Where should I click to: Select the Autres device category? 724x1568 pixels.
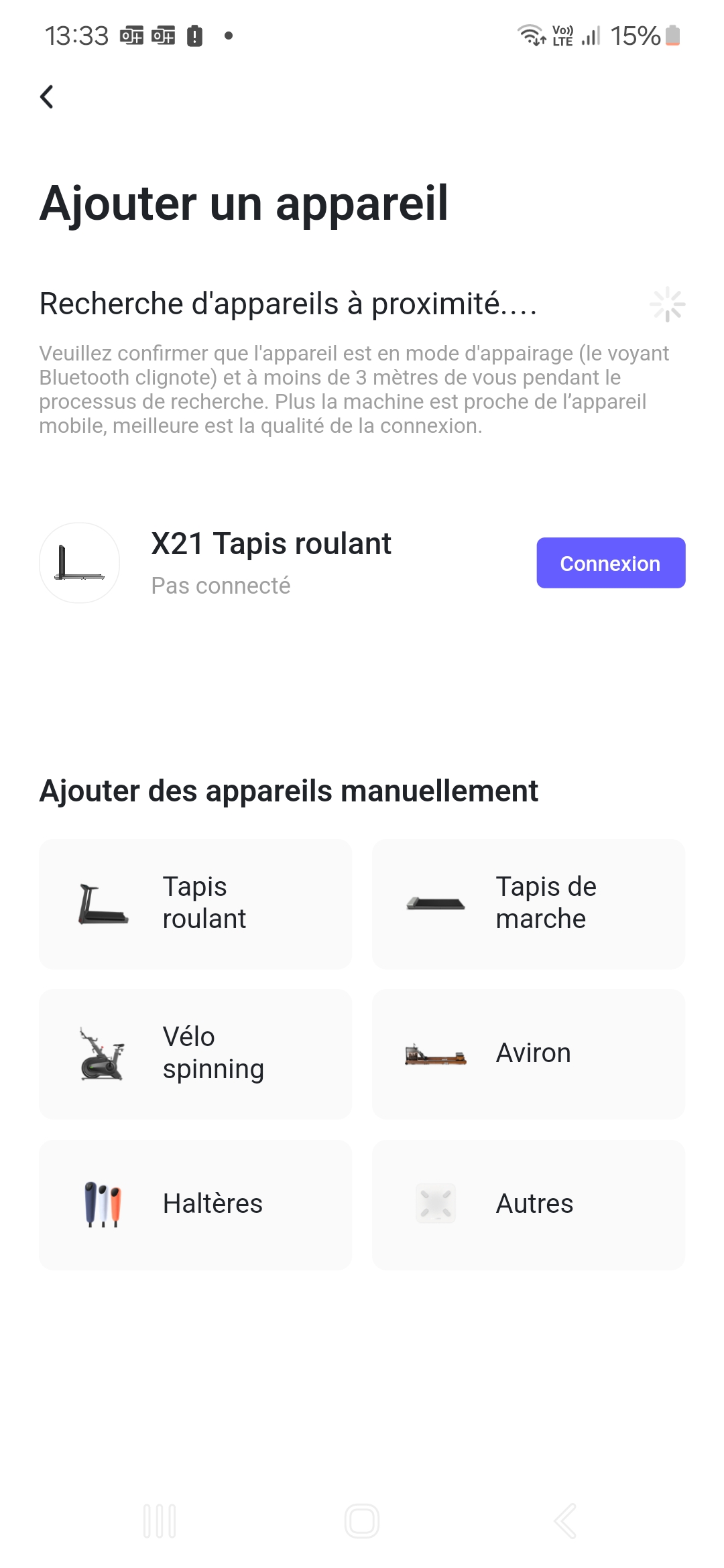coord(528,1204)
